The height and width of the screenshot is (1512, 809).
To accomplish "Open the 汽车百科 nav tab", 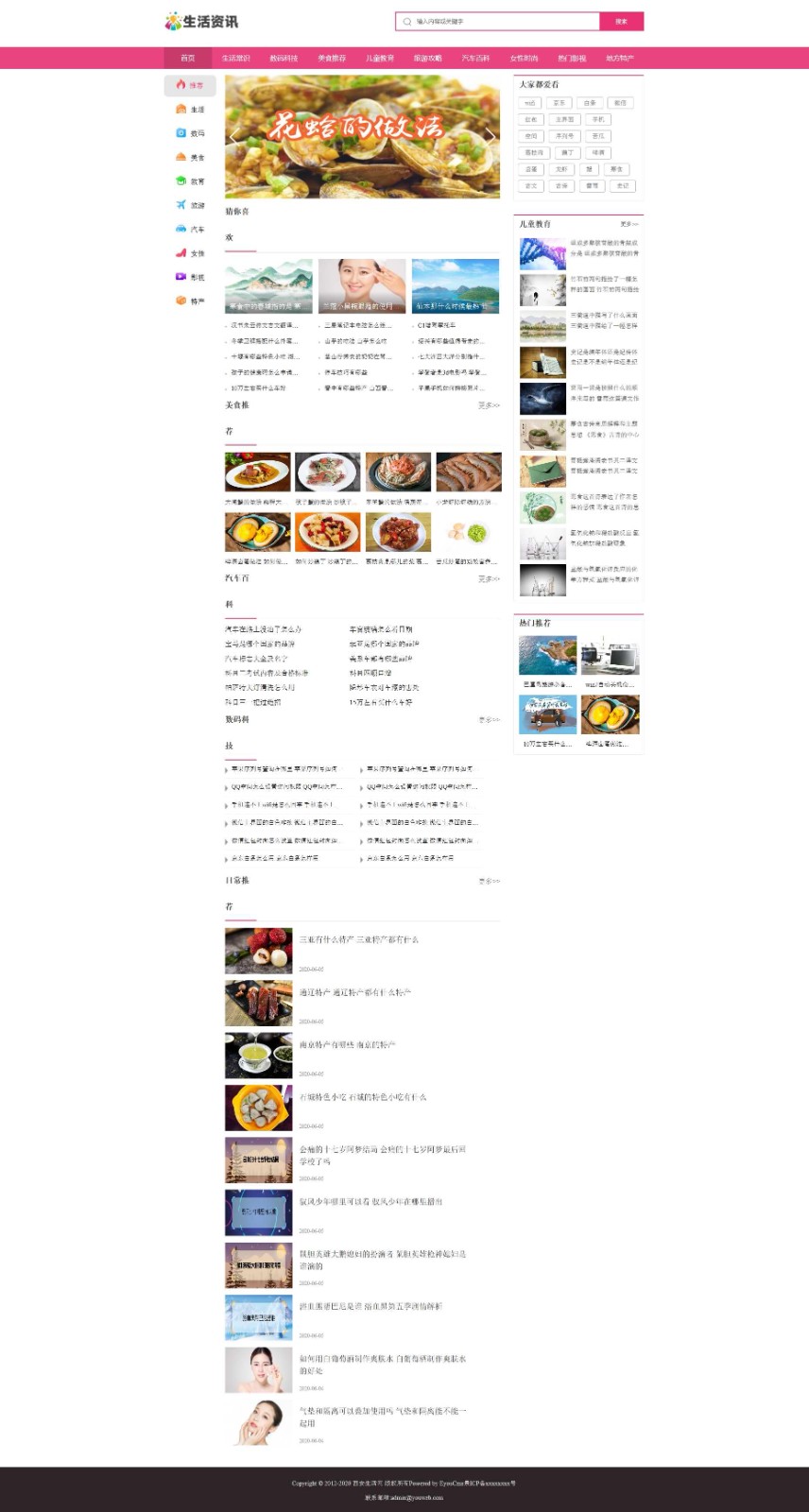I will click(475, 59).
